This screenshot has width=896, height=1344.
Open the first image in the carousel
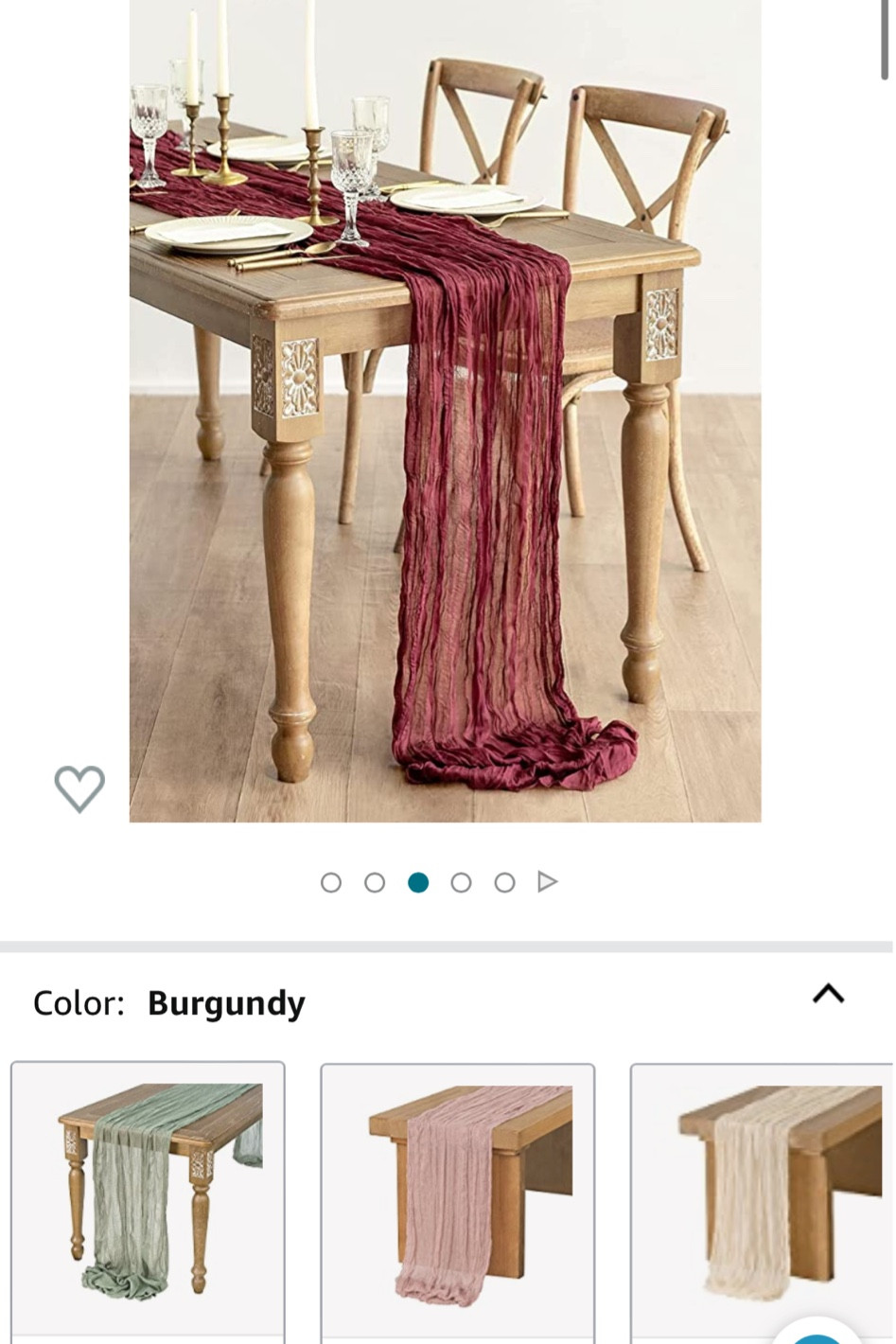(x=331, y=881)
